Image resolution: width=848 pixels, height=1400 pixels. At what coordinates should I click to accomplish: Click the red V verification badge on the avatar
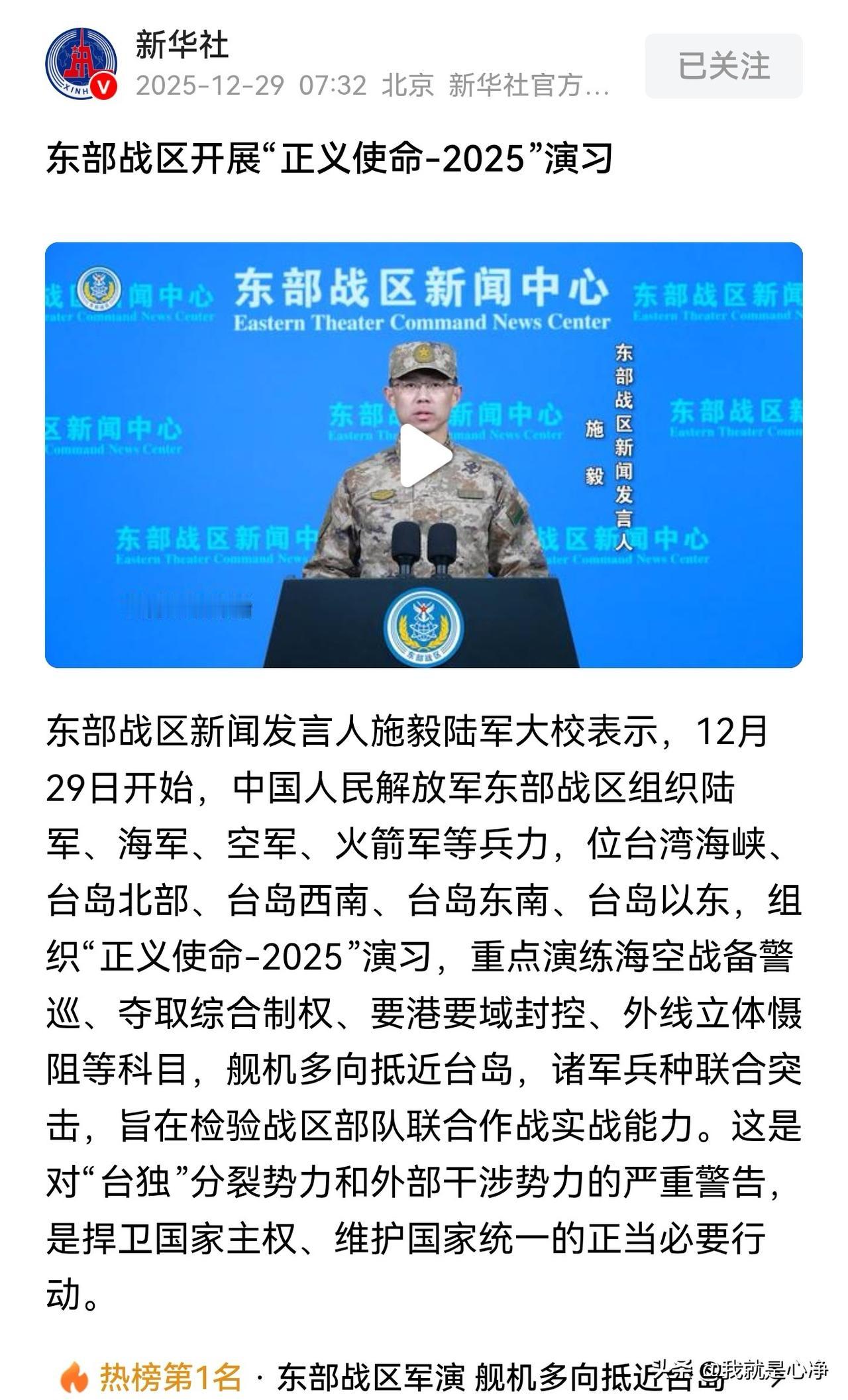click(x=103, y=86)
